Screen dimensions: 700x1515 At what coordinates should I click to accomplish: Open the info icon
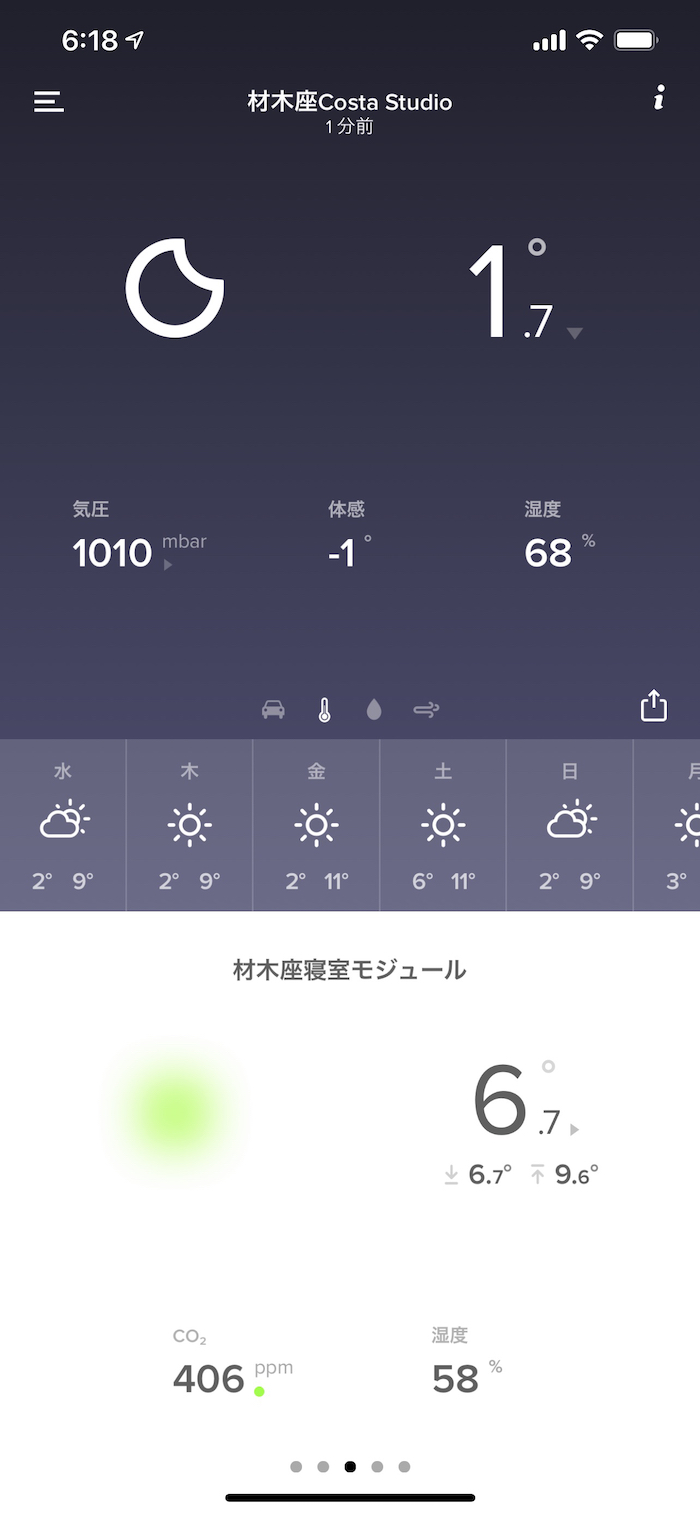pos(658,98)
